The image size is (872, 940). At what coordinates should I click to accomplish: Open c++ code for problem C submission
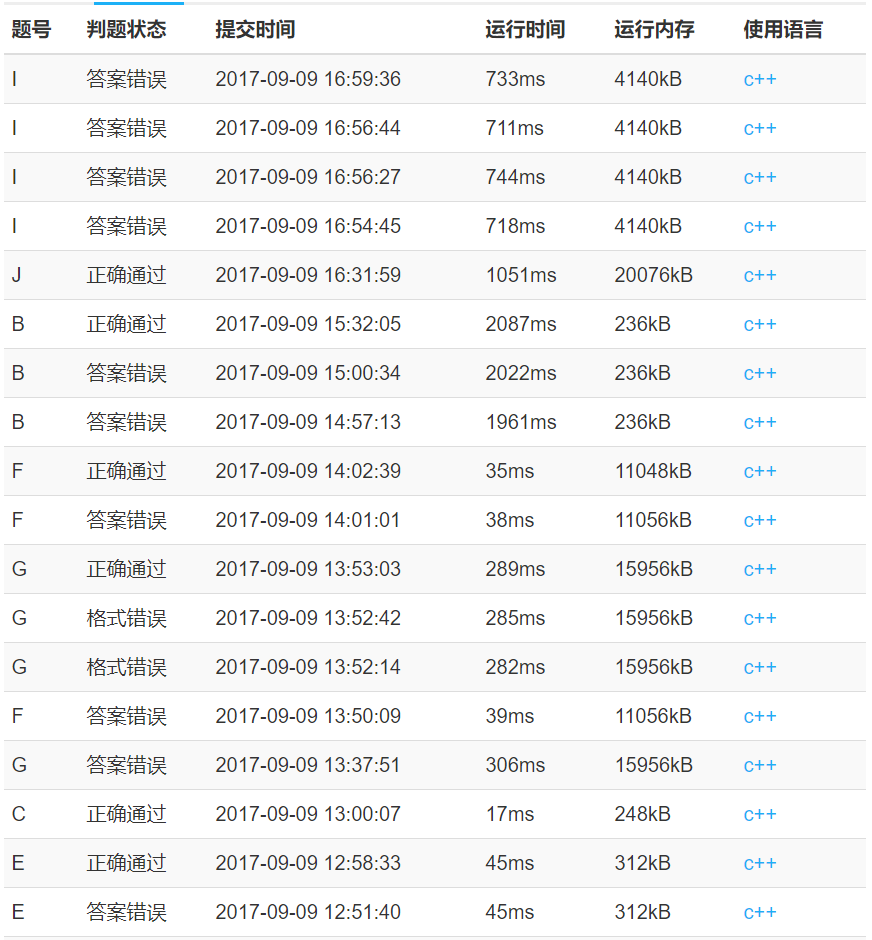(760, 815)
